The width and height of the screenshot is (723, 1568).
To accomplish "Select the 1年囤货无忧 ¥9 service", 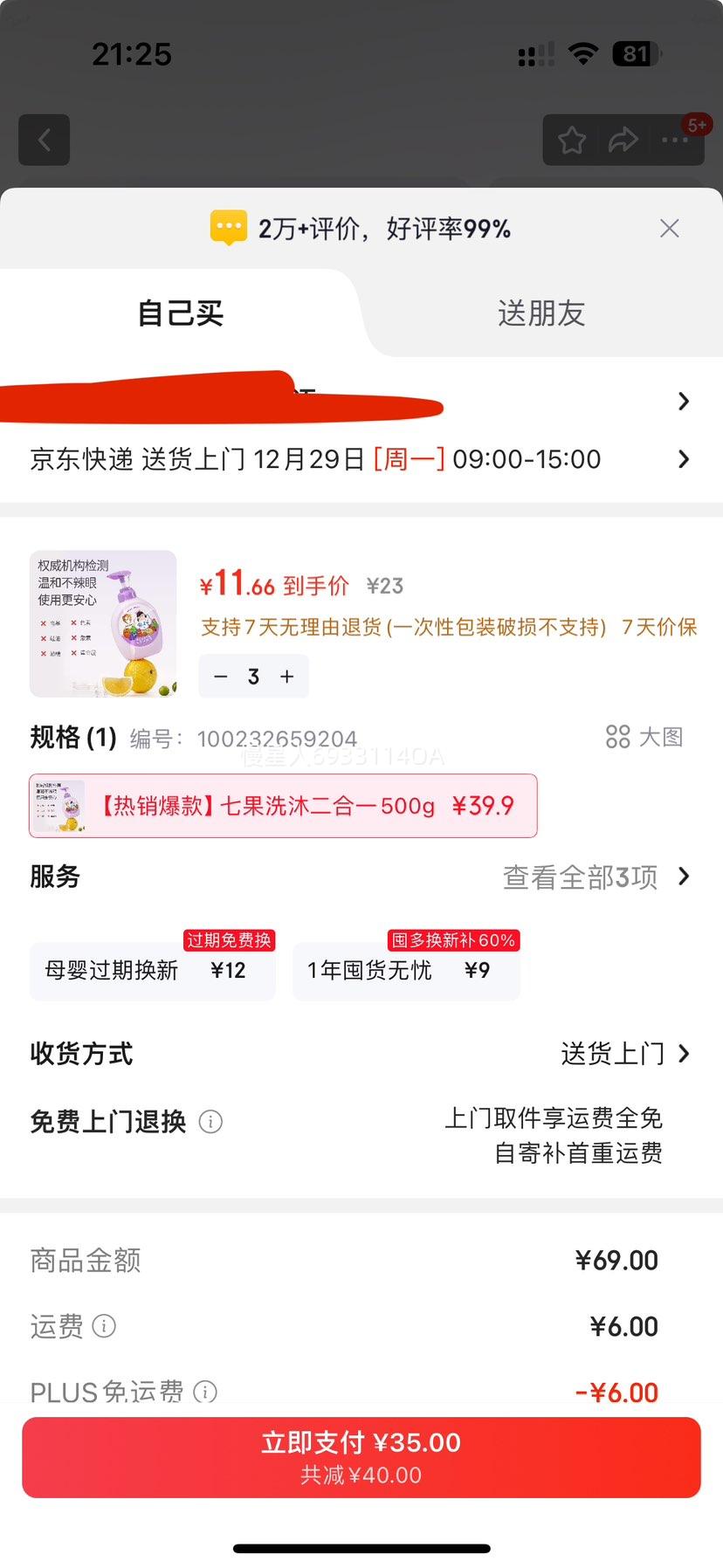I will click(406, 970).
